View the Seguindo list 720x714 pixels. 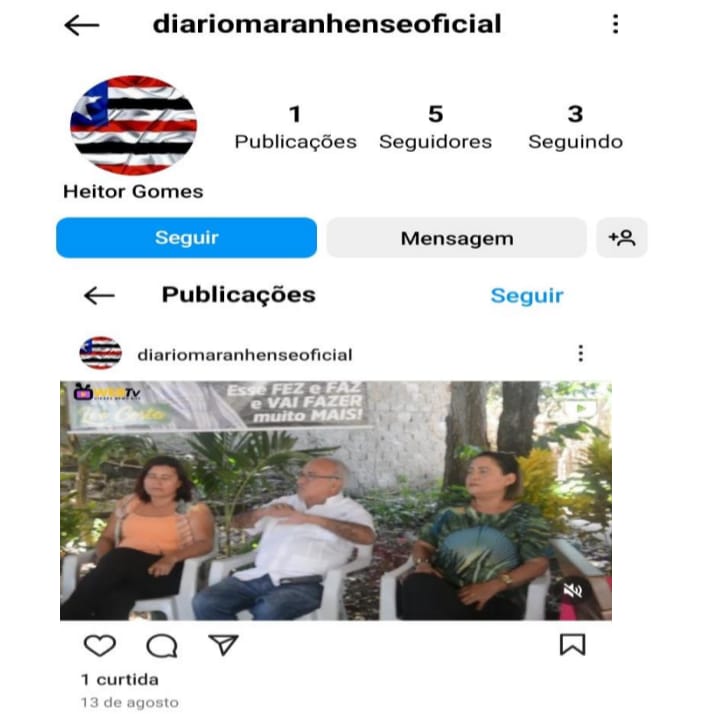[x=575, y=128]
